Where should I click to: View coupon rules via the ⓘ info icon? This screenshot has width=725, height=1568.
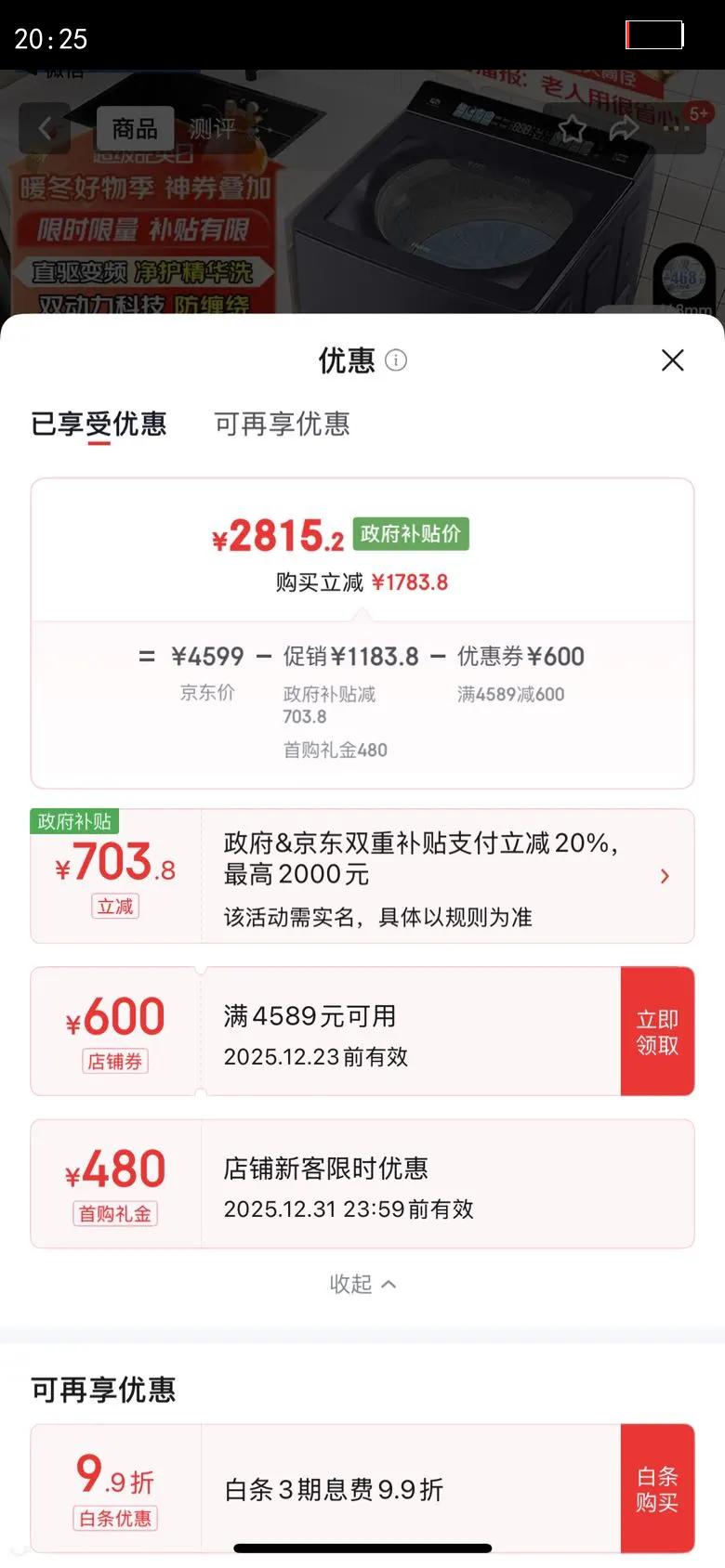click(398, 361)
